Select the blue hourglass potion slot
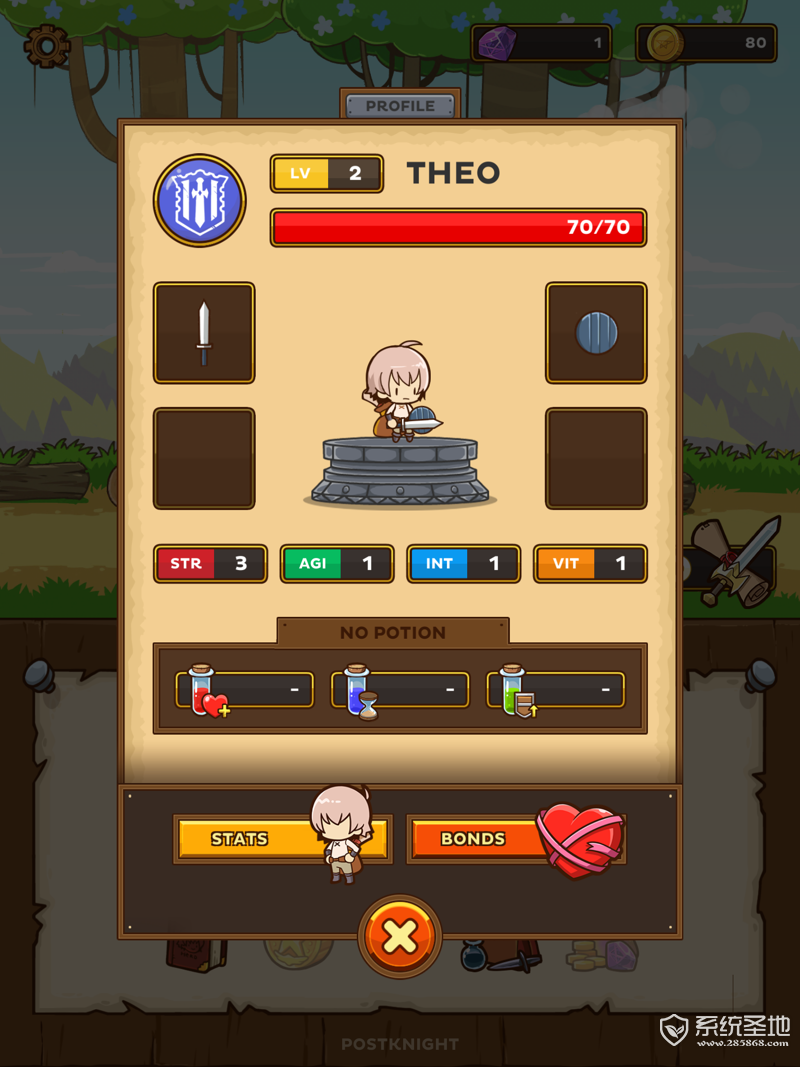Viewport: 800px width, 1067px height. click(400, 690)
